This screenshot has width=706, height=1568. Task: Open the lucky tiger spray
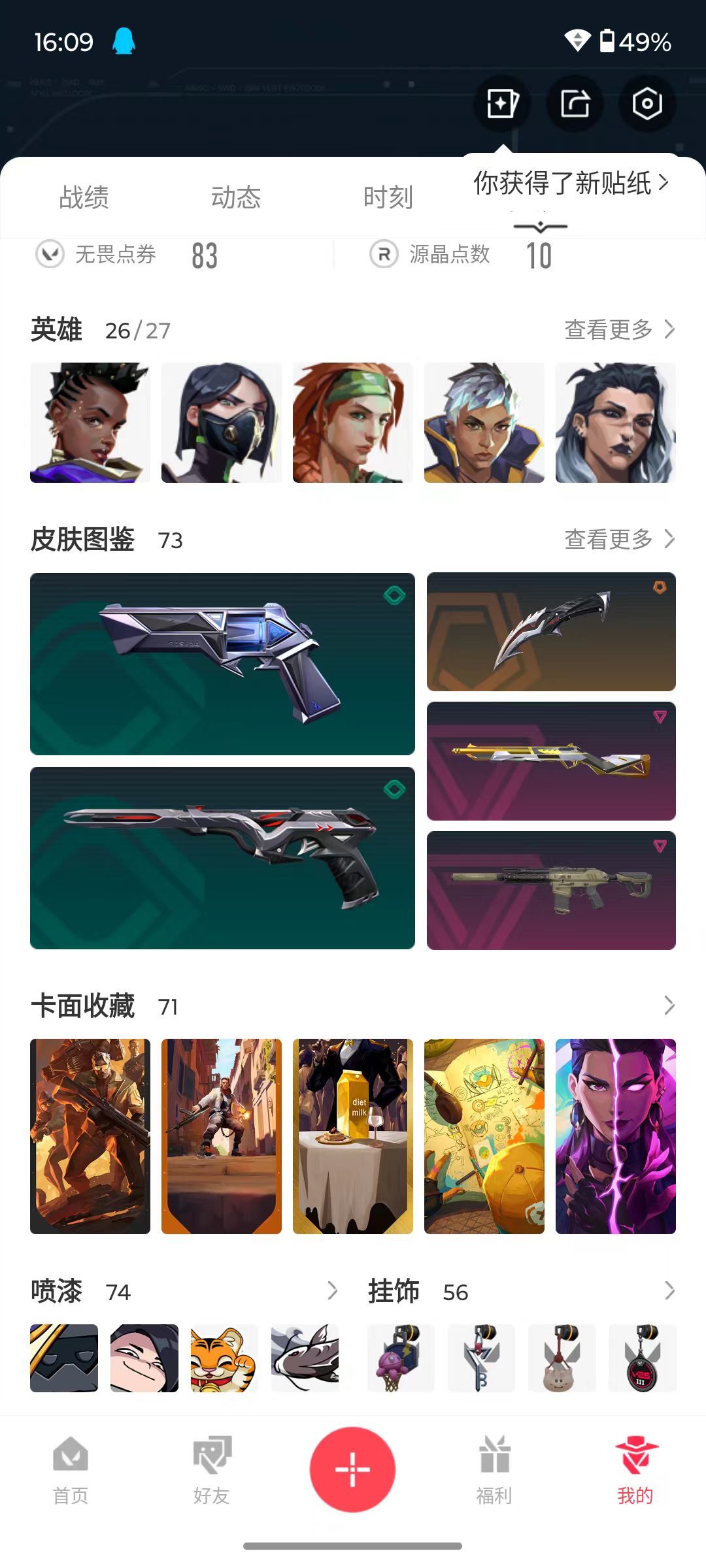click(224, 1358)
